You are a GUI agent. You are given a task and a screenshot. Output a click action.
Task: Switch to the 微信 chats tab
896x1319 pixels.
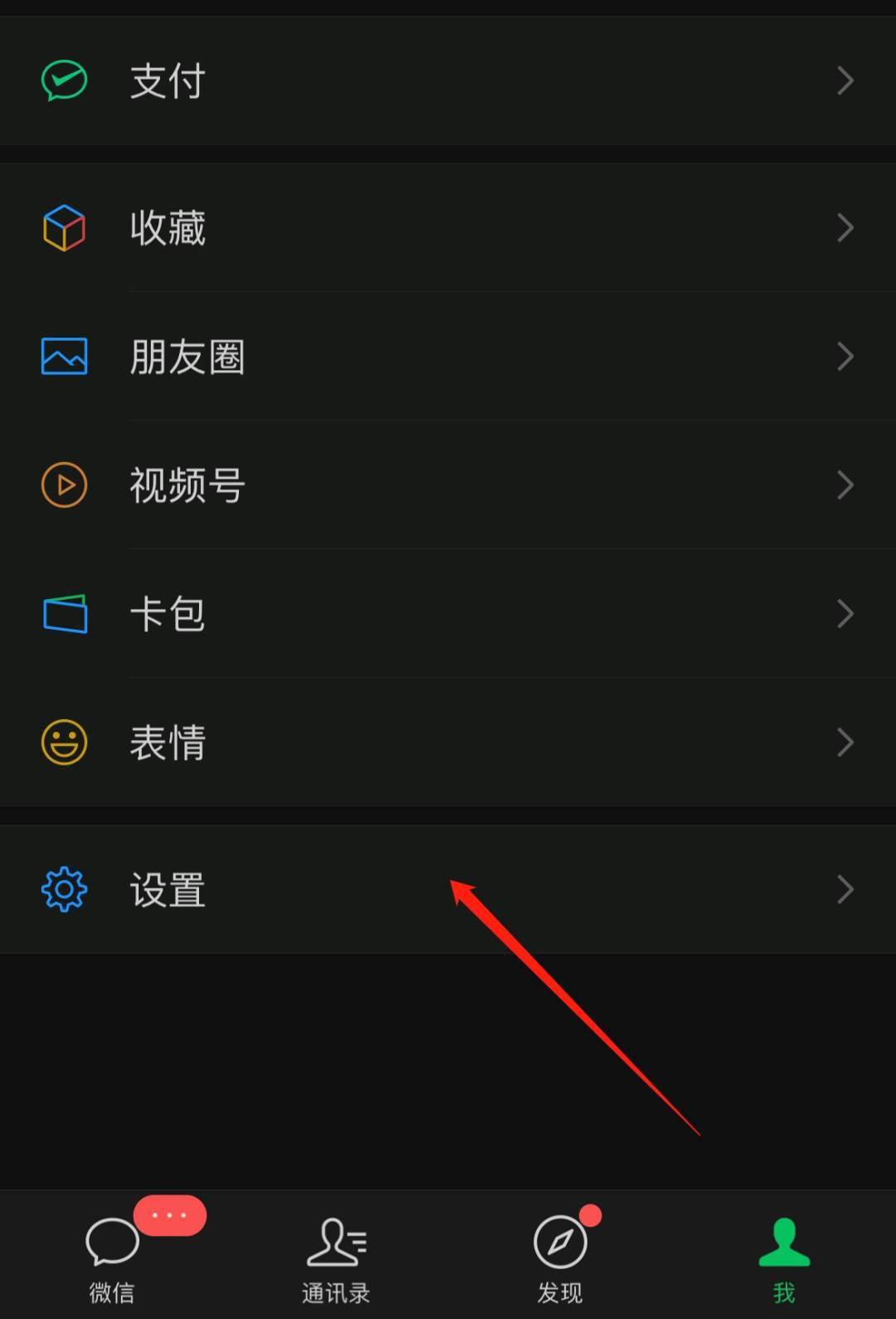point(112,1257)
